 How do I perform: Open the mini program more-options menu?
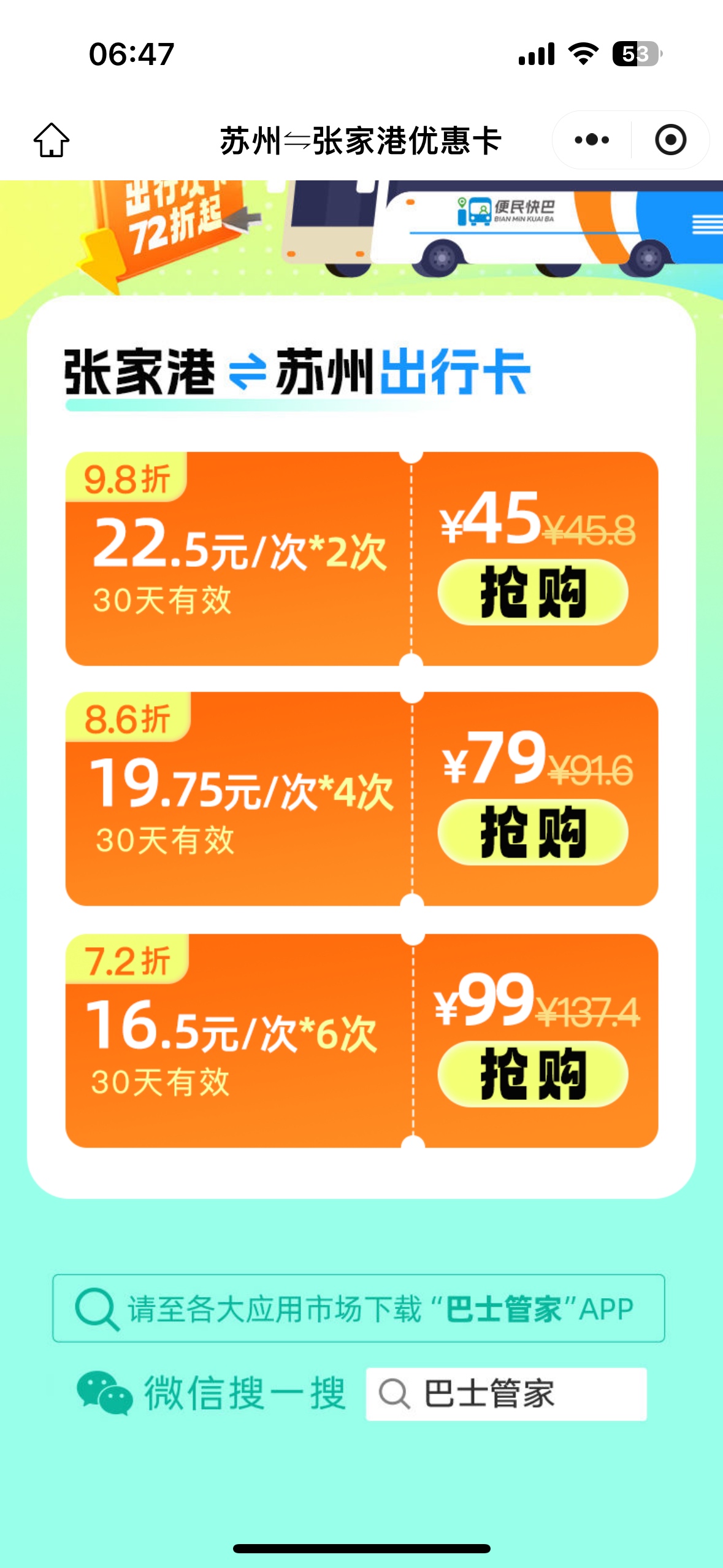click(x=592, y=140)
